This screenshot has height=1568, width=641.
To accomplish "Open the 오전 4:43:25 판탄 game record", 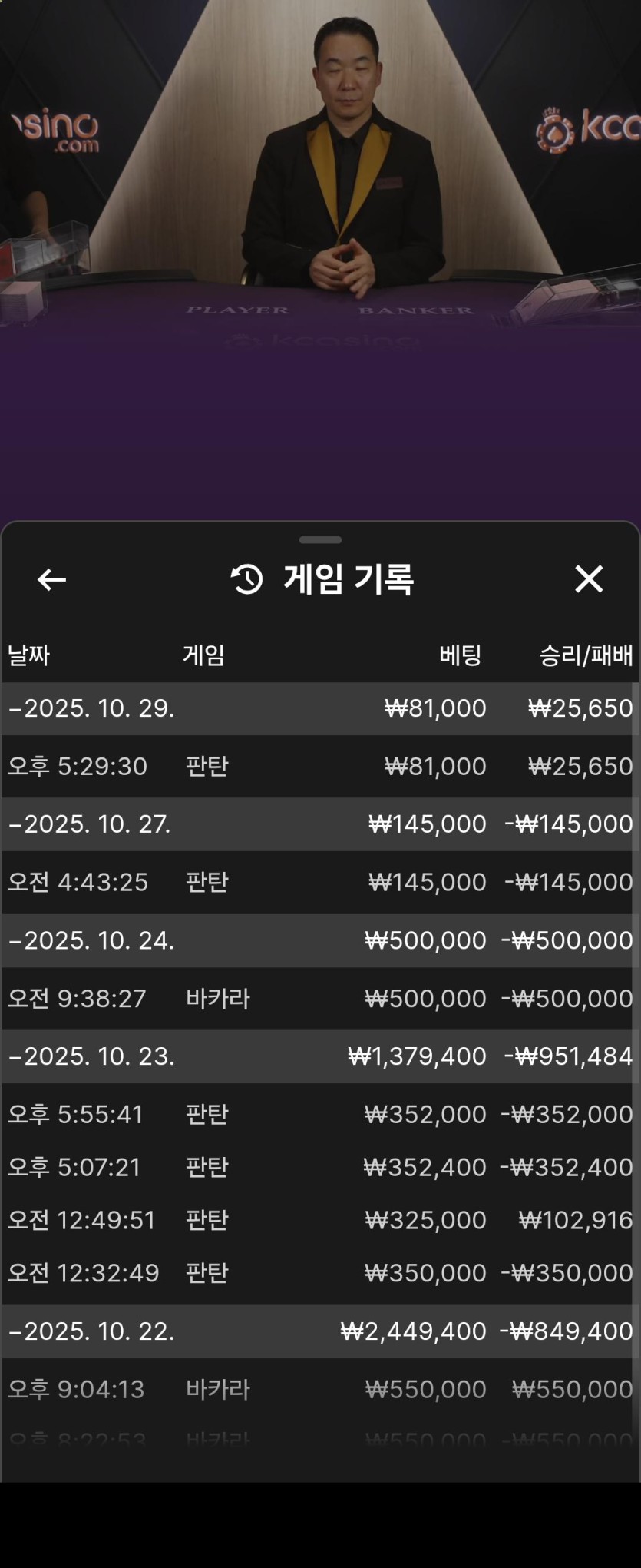I will point(319,882).
